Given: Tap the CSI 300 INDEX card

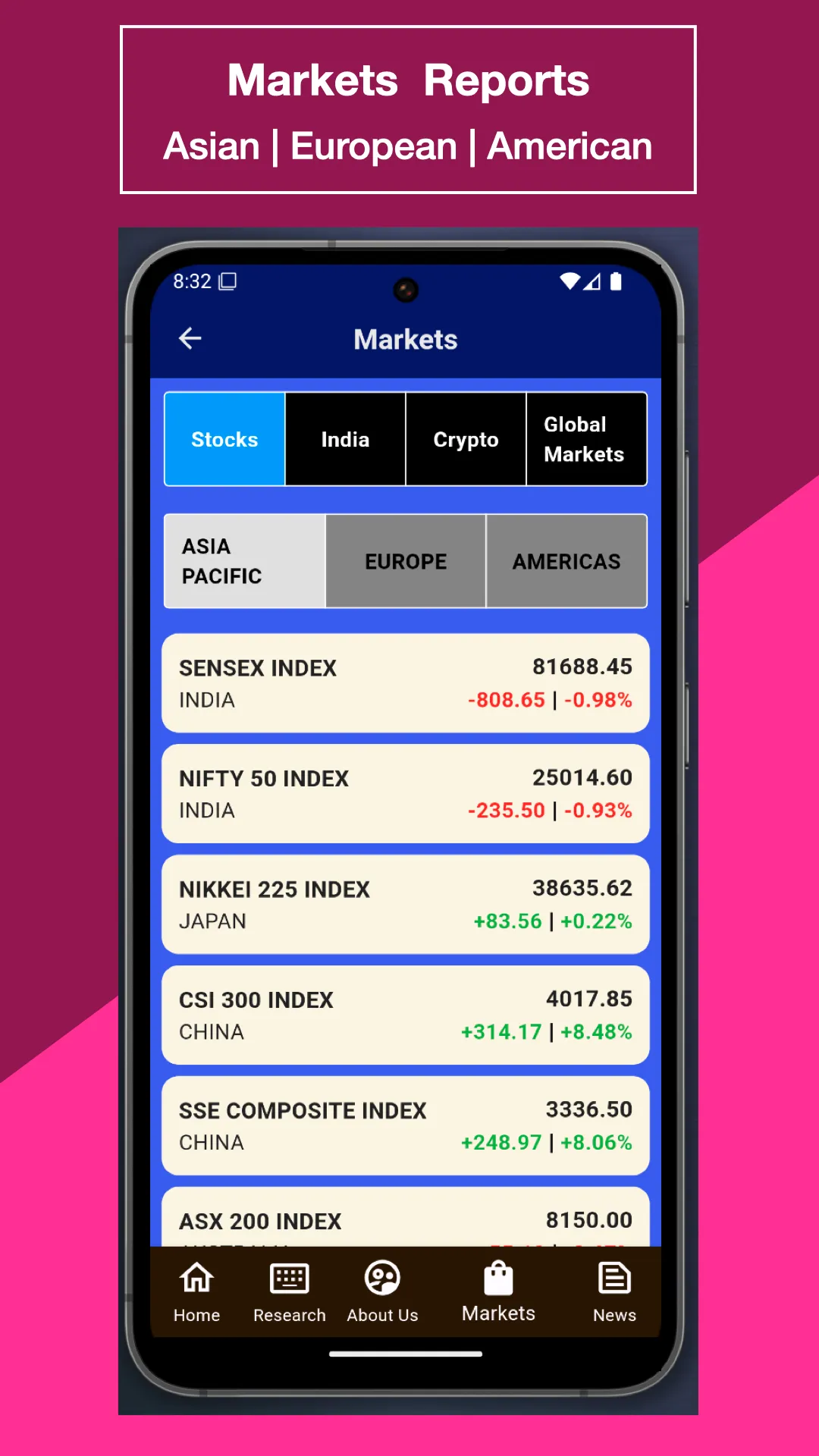Looking at the screenshot, I should click(x=405, y=1015).
